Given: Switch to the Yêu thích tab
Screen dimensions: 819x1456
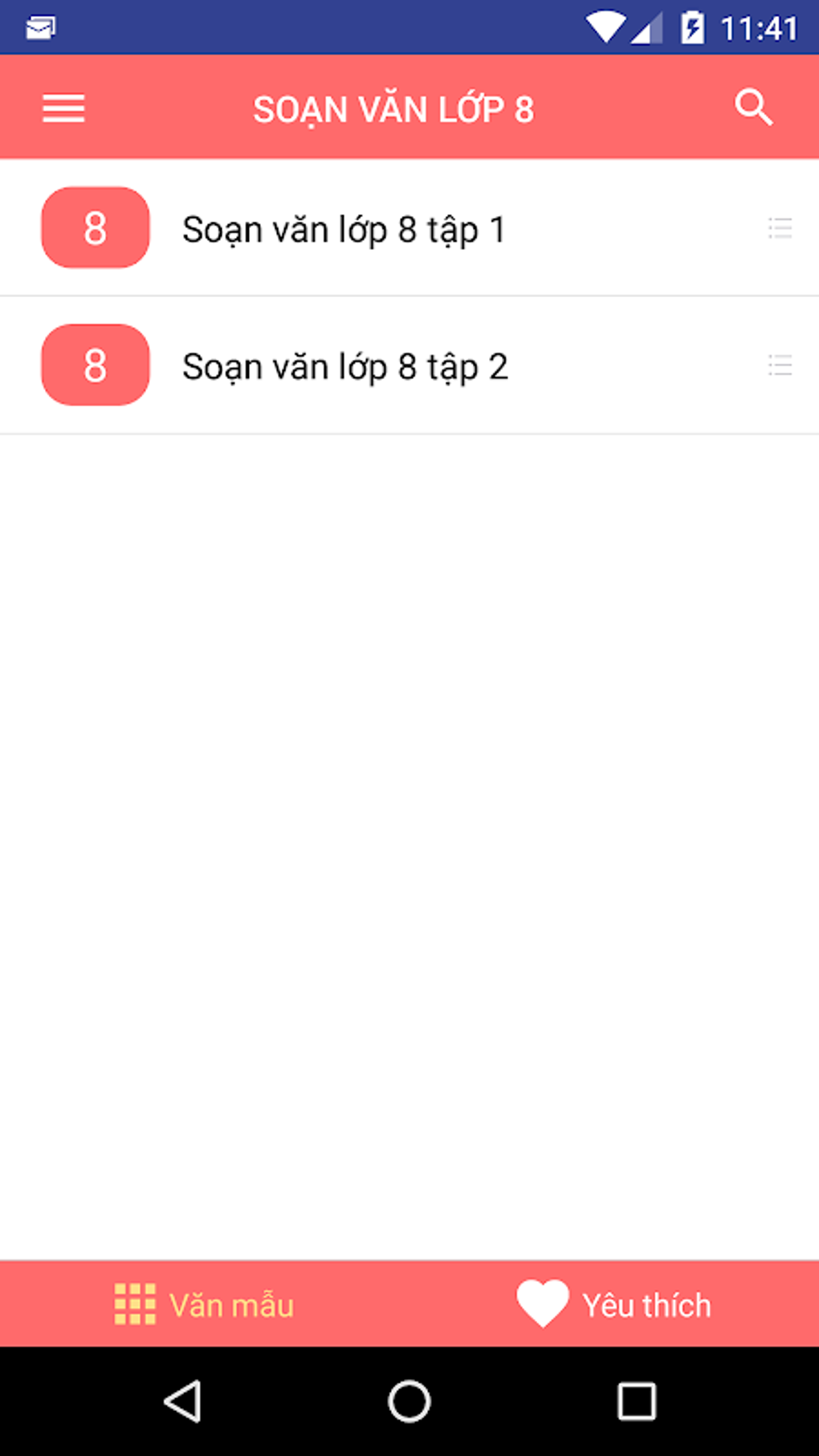Looking at the screenshot, I should coord(614,1304).
